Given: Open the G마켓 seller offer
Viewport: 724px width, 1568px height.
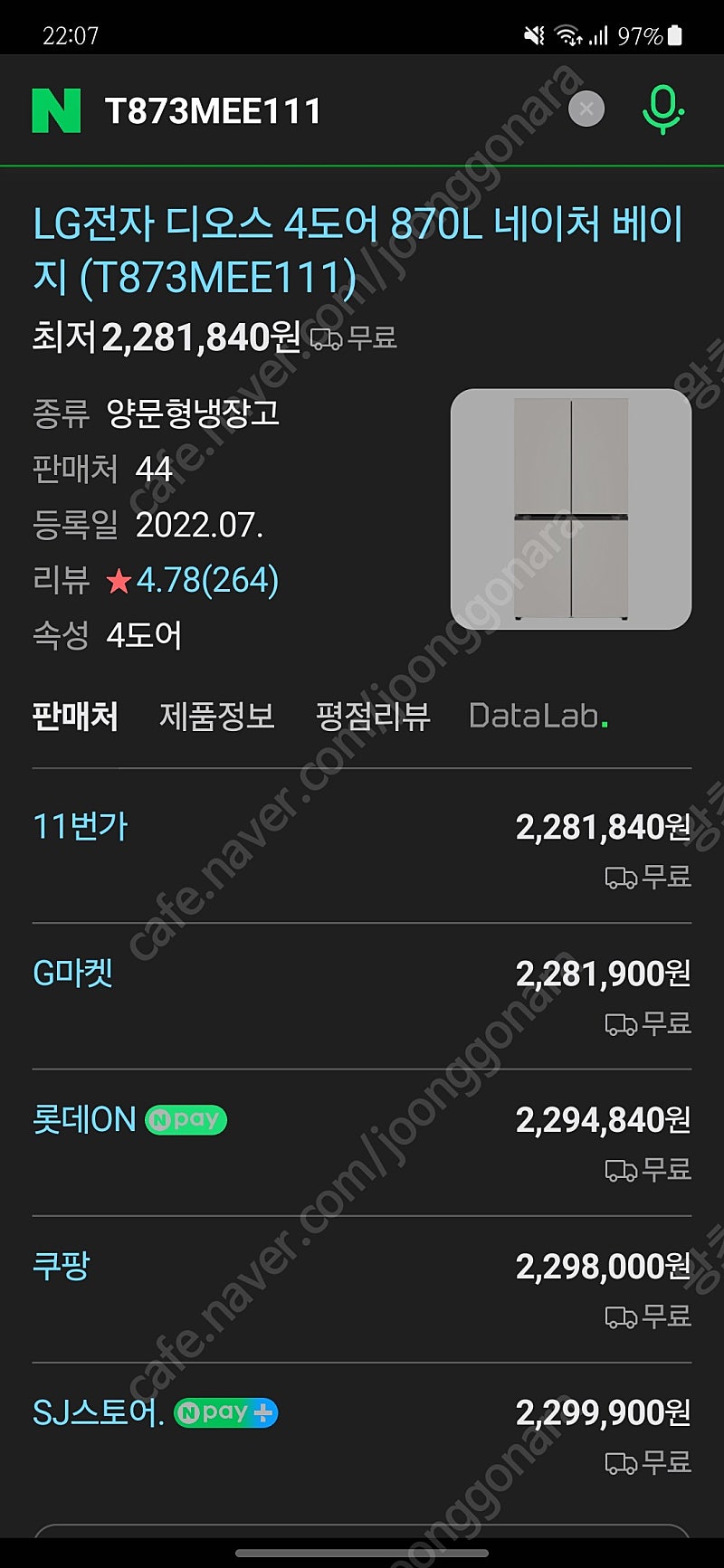Looking at the screenshot, I should (362, 996).
